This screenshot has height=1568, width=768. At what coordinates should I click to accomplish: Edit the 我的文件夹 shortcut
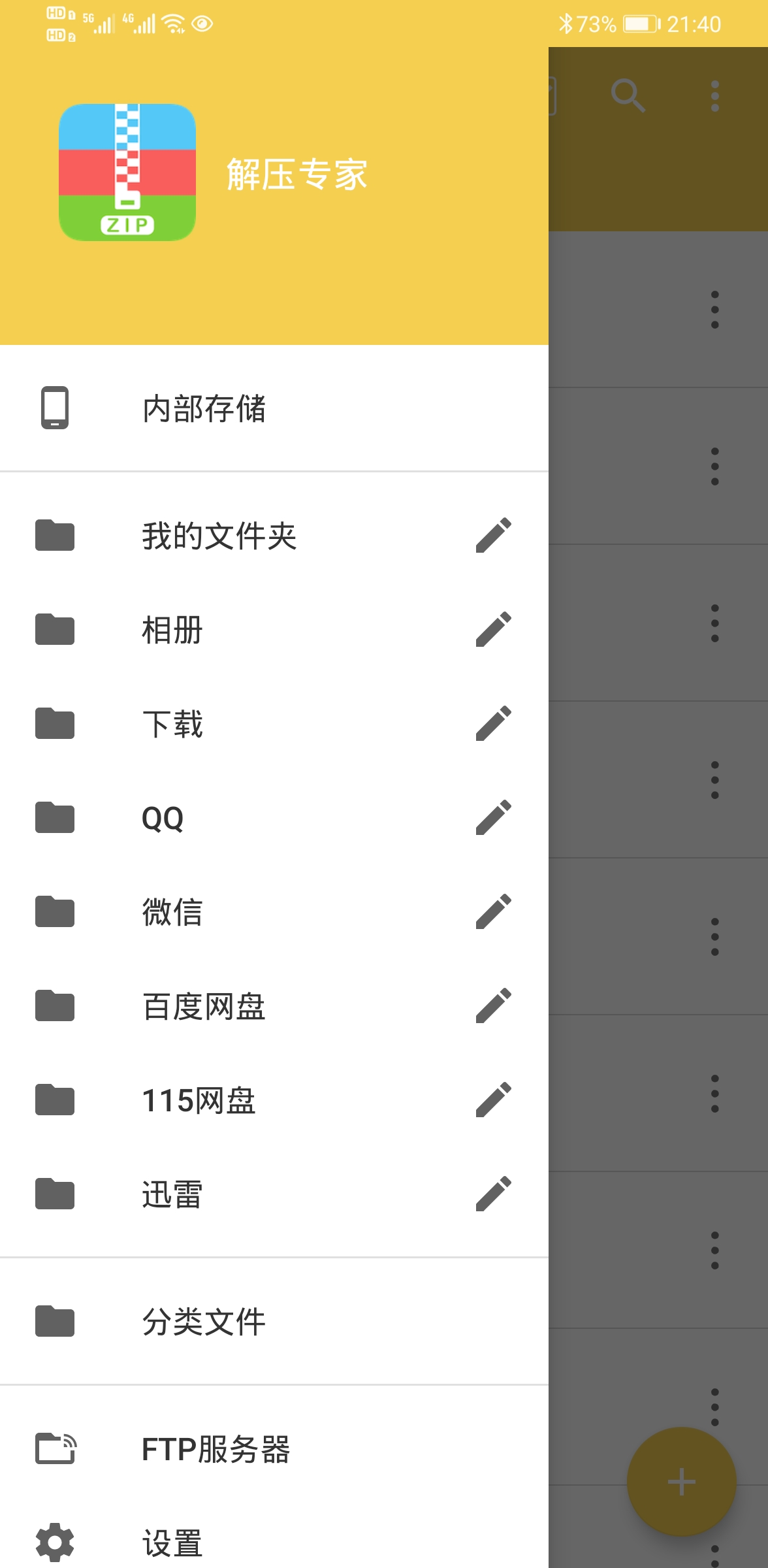click(494, 536)
